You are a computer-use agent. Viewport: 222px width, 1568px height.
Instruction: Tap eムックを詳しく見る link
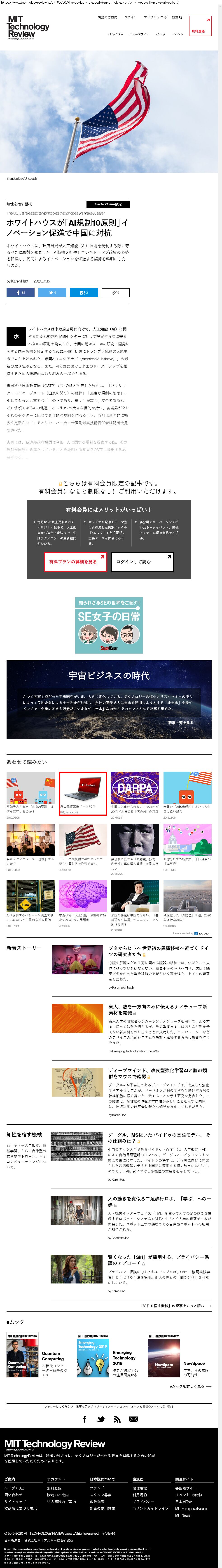191,1386
